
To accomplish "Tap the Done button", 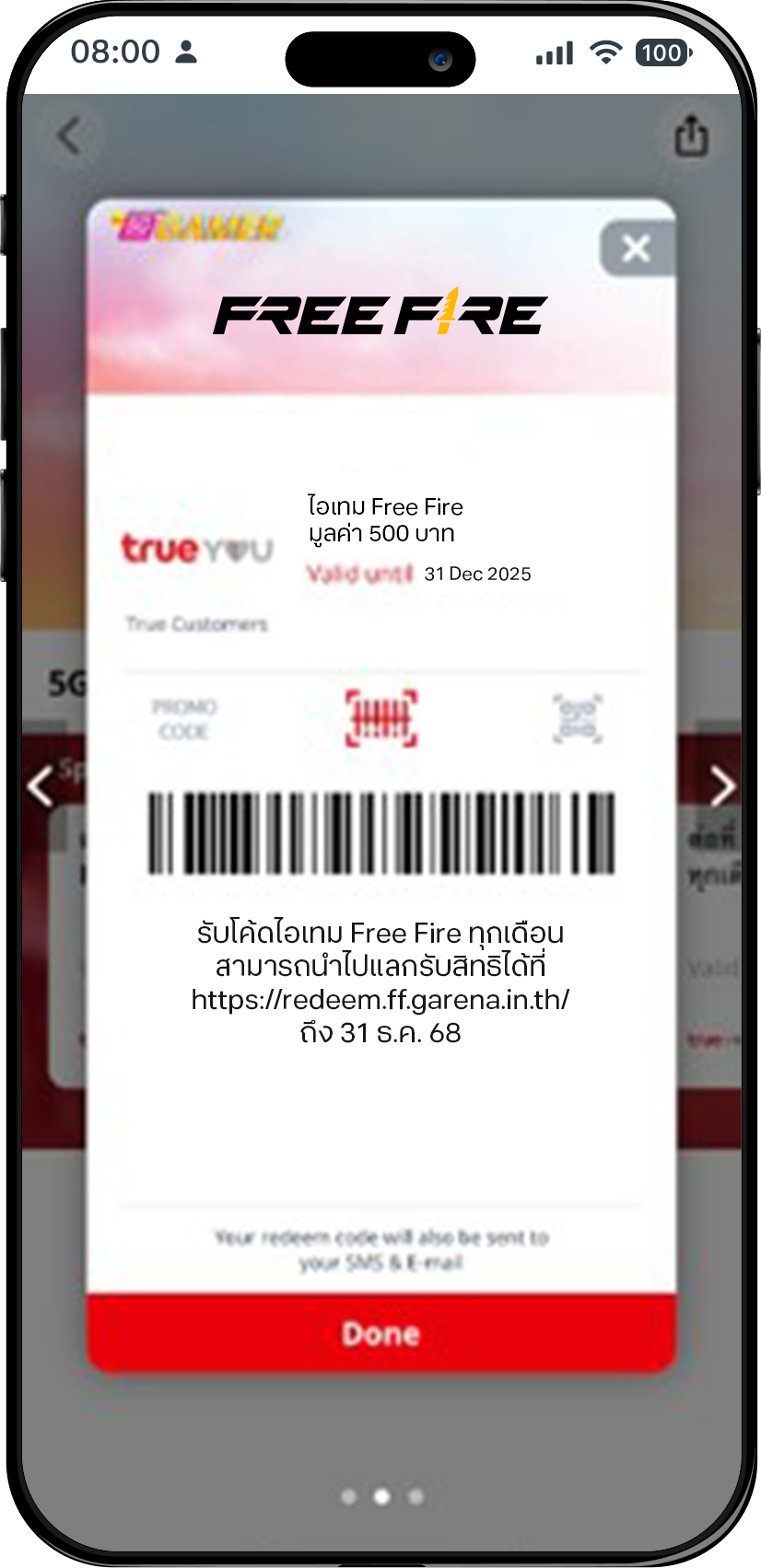I will pos(380,1333).
